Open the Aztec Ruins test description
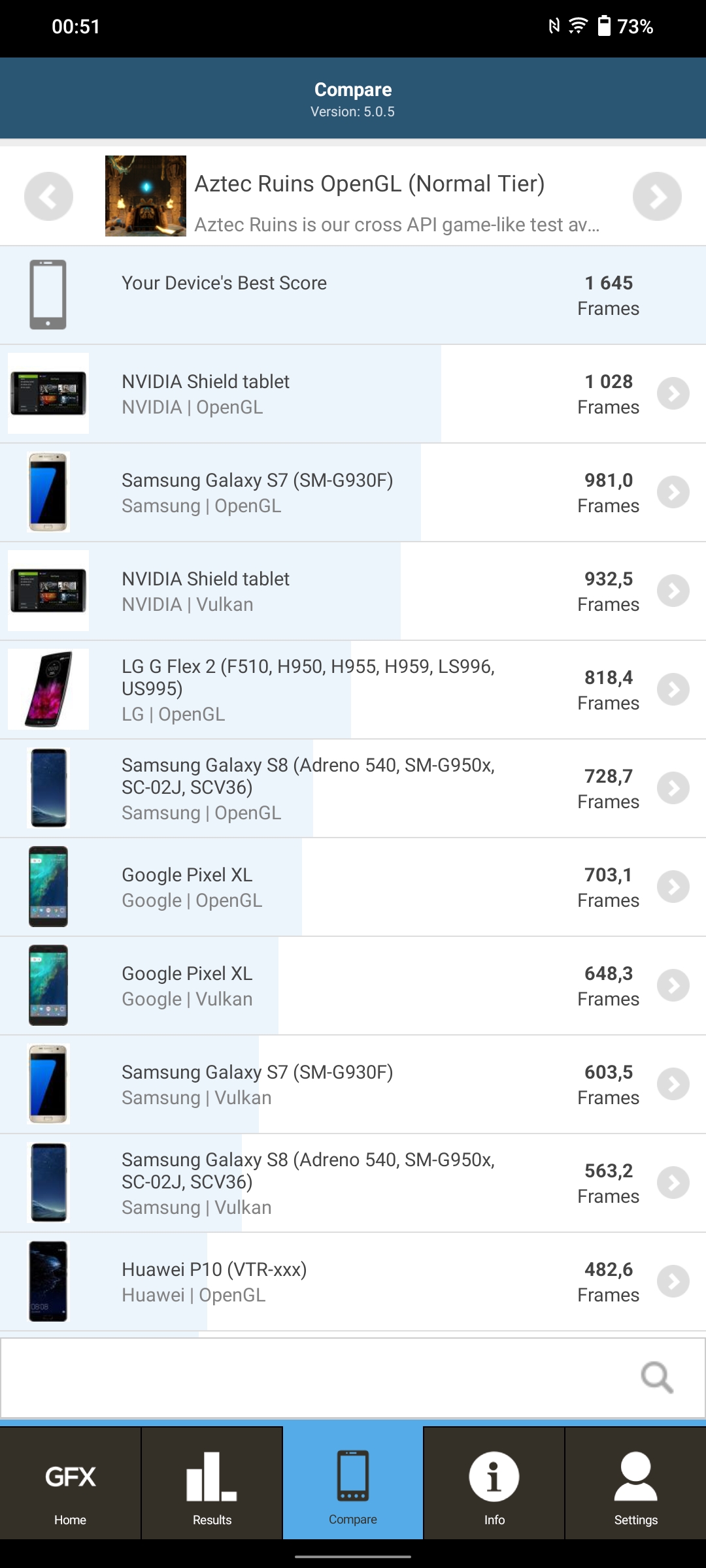Screen dimensions: 706x1568 pos(396,225)
